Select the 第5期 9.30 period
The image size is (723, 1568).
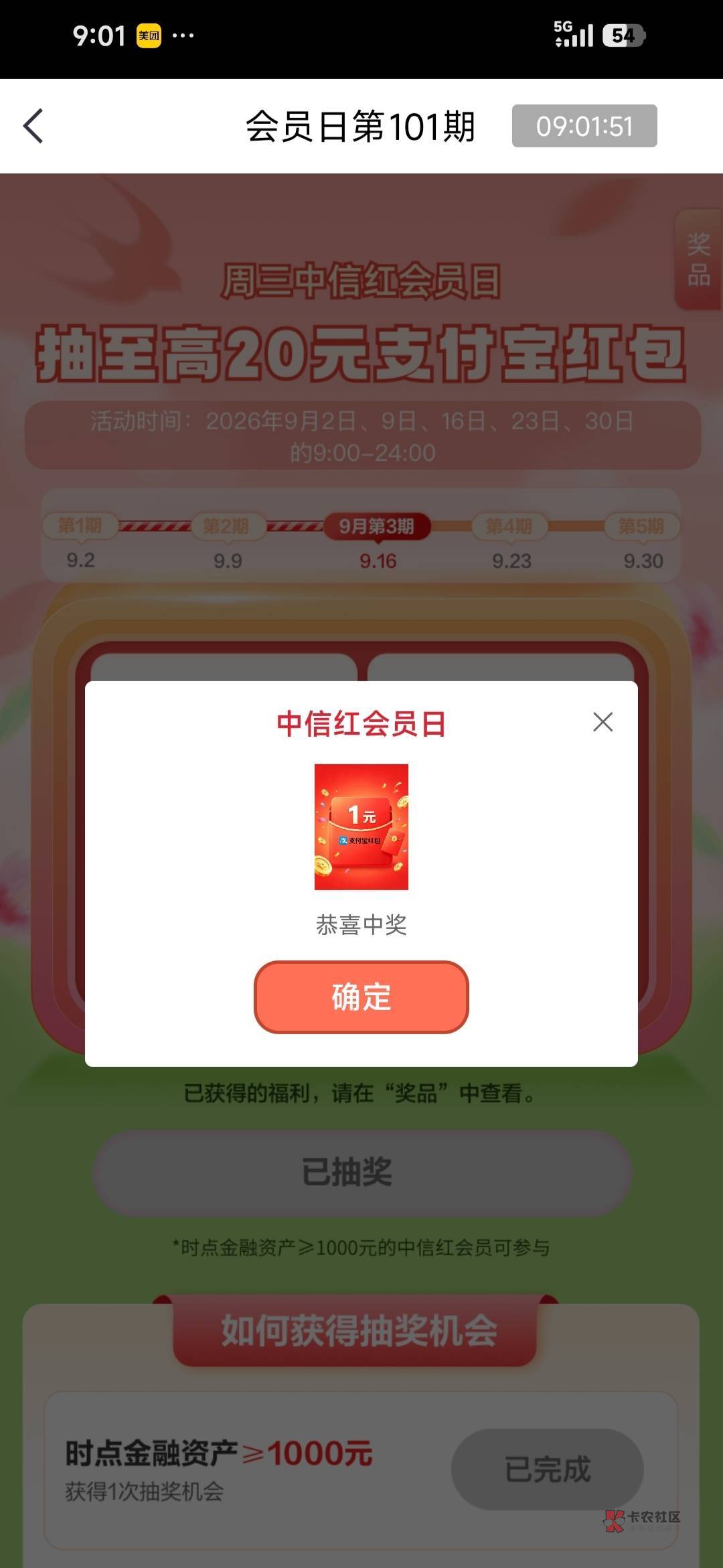click(x=643, y=541)
